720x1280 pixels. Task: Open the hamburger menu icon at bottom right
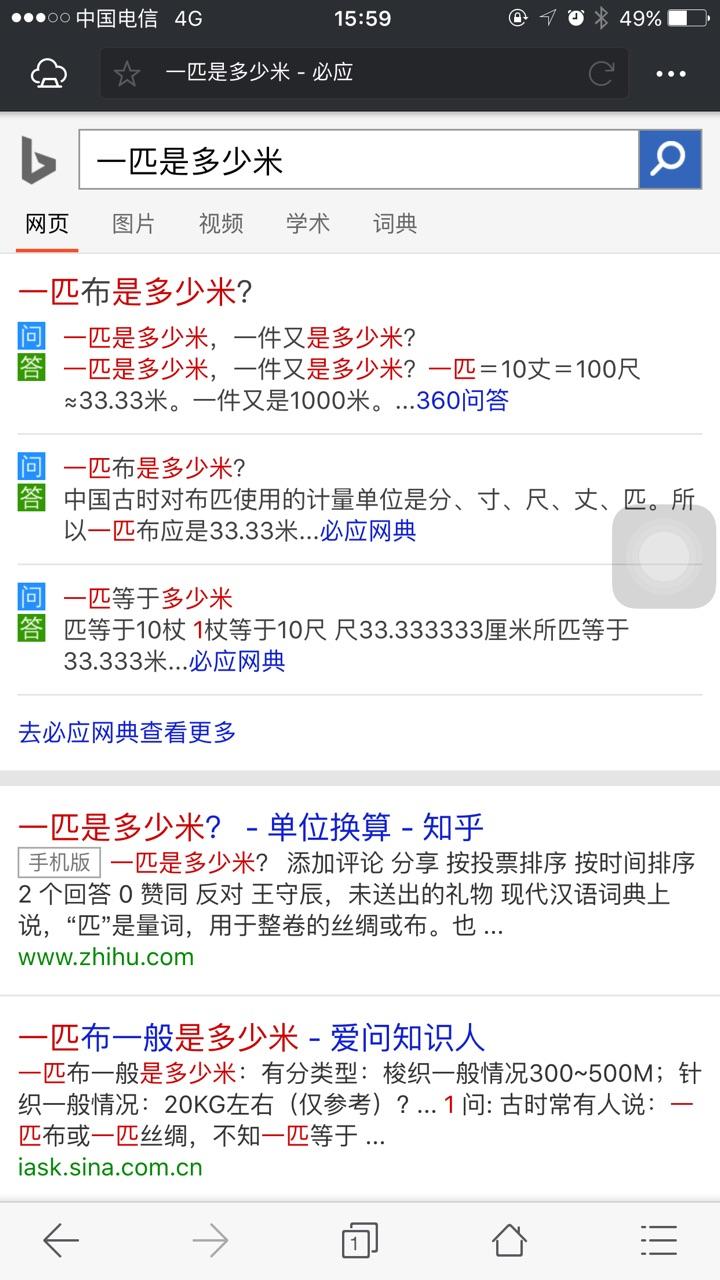pos(658,1240)
